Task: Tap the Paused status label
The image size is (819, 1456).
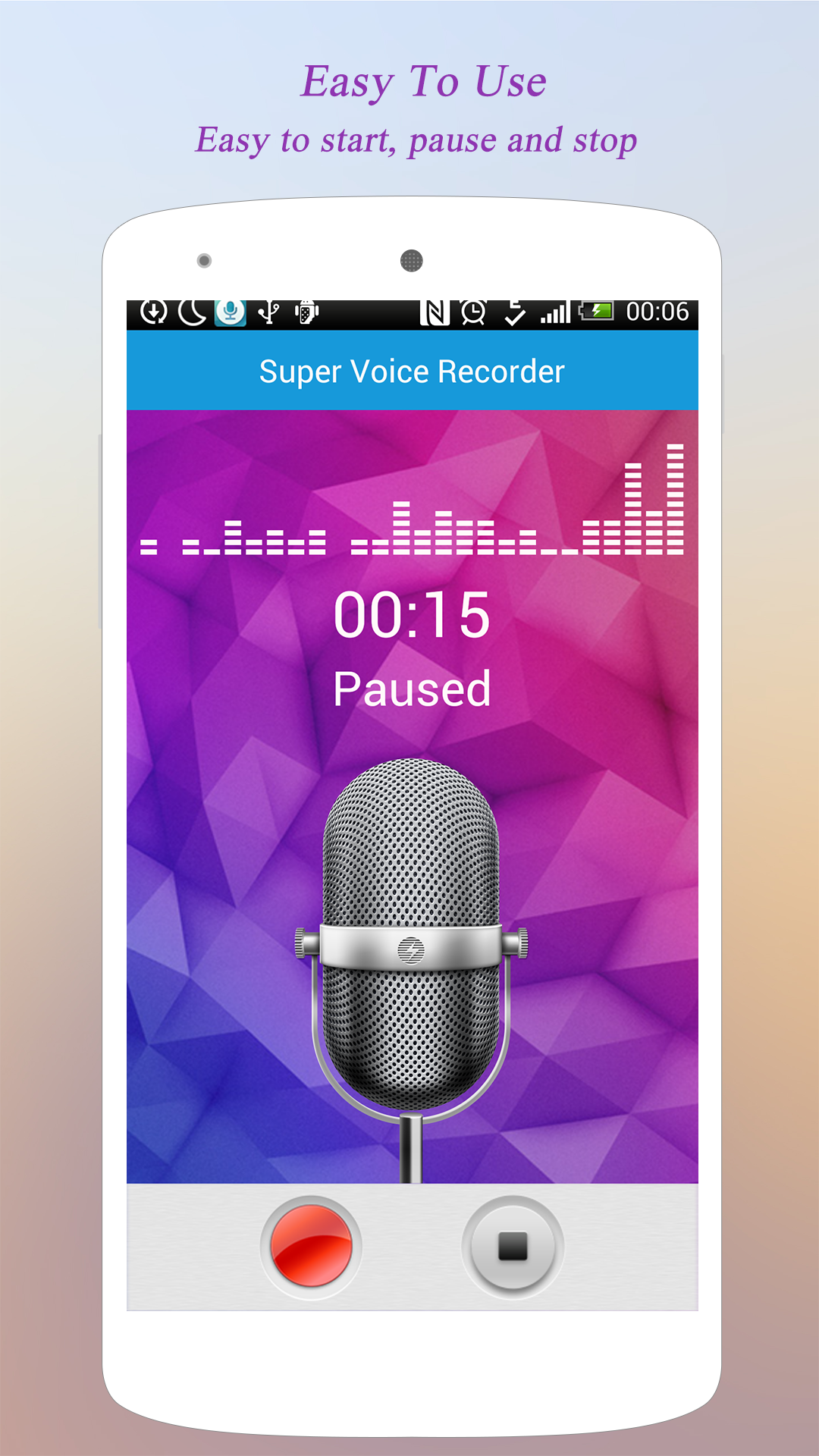Action: point(413,689)
